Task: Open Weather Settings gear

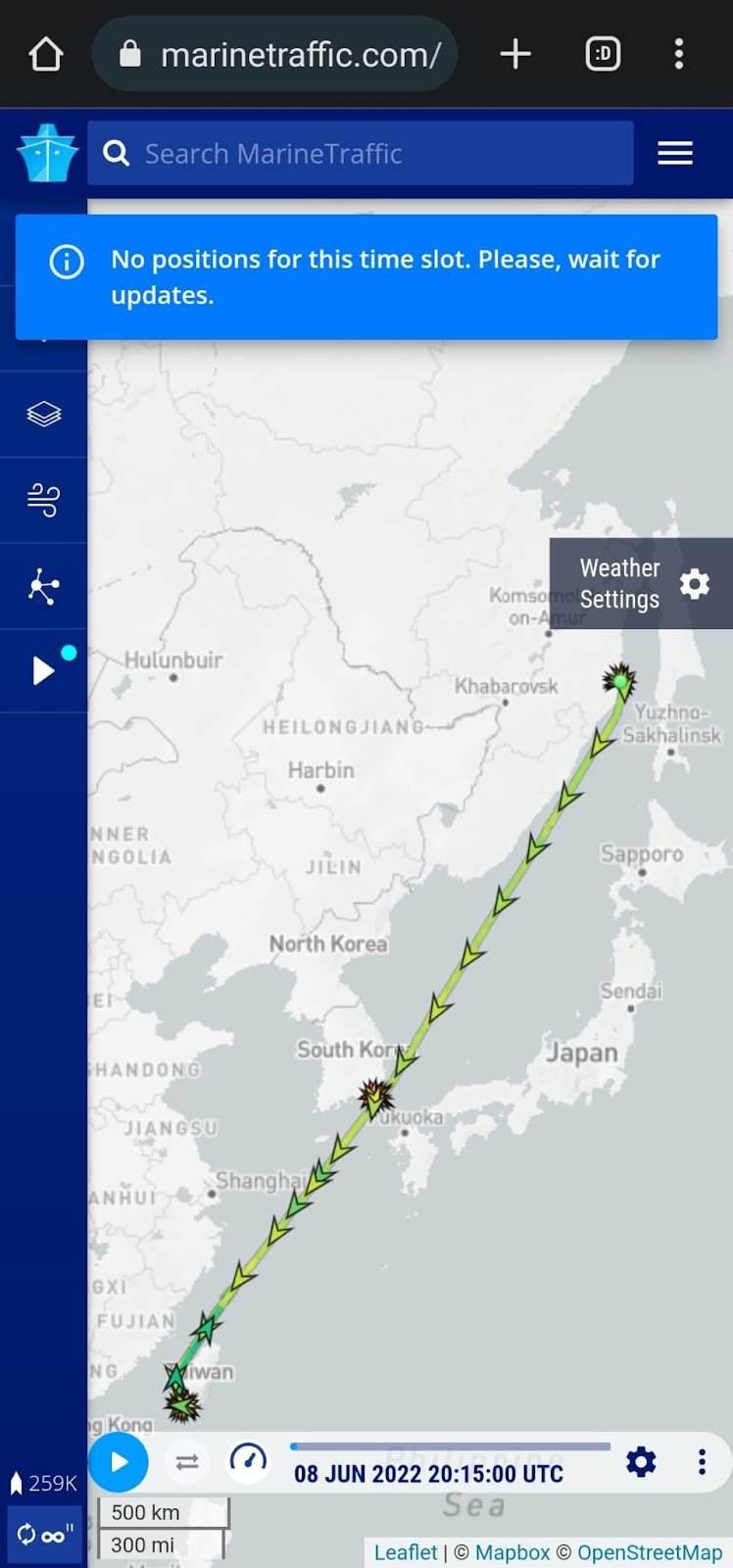Action: coord(695,584)
